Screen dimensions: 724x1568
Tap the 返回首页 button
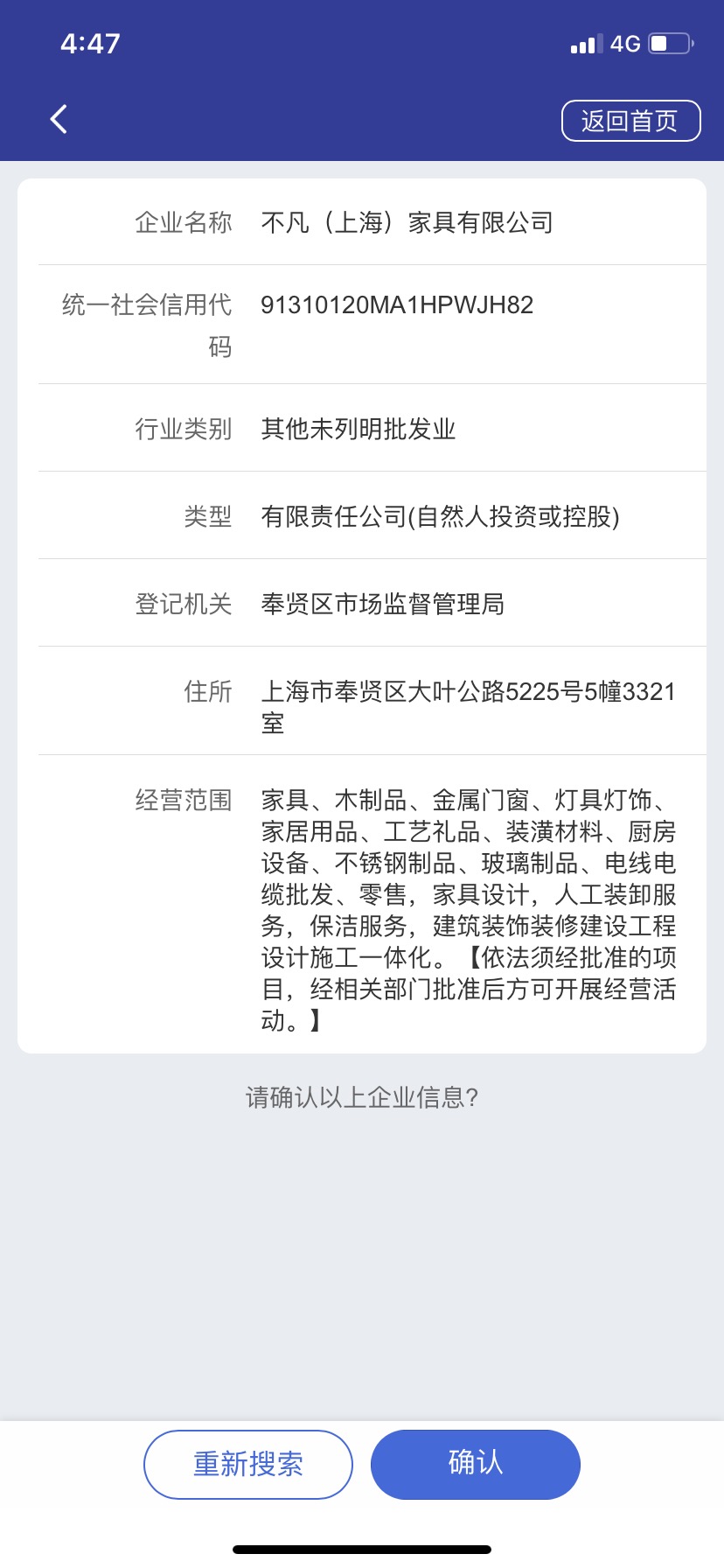630,121
